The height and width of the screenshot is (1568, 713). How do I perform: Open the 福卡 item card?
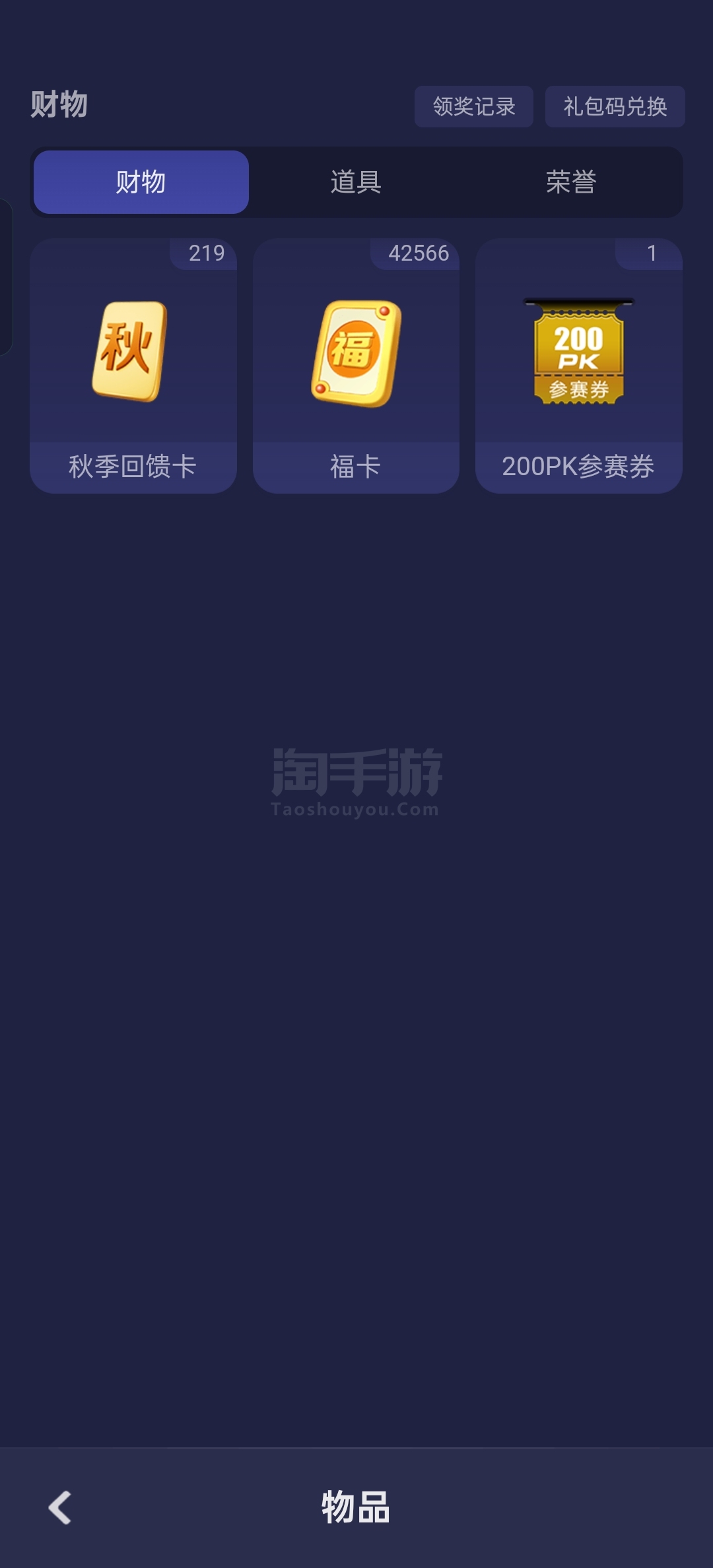tap(356, 366)
